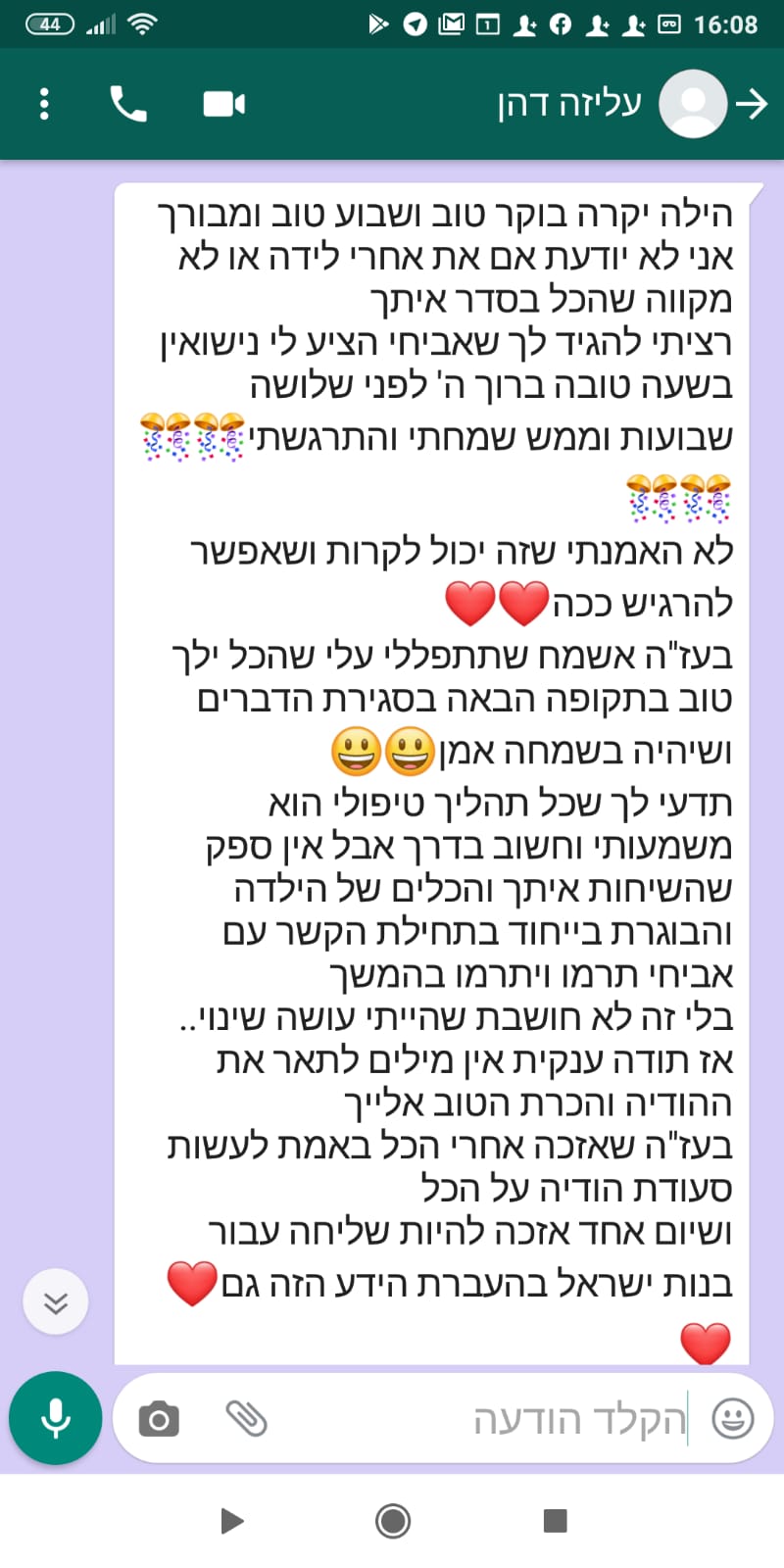The image size is (784, 1568).
Task: Open the three-dot overflow menu
Action: (x=44, y=104)
